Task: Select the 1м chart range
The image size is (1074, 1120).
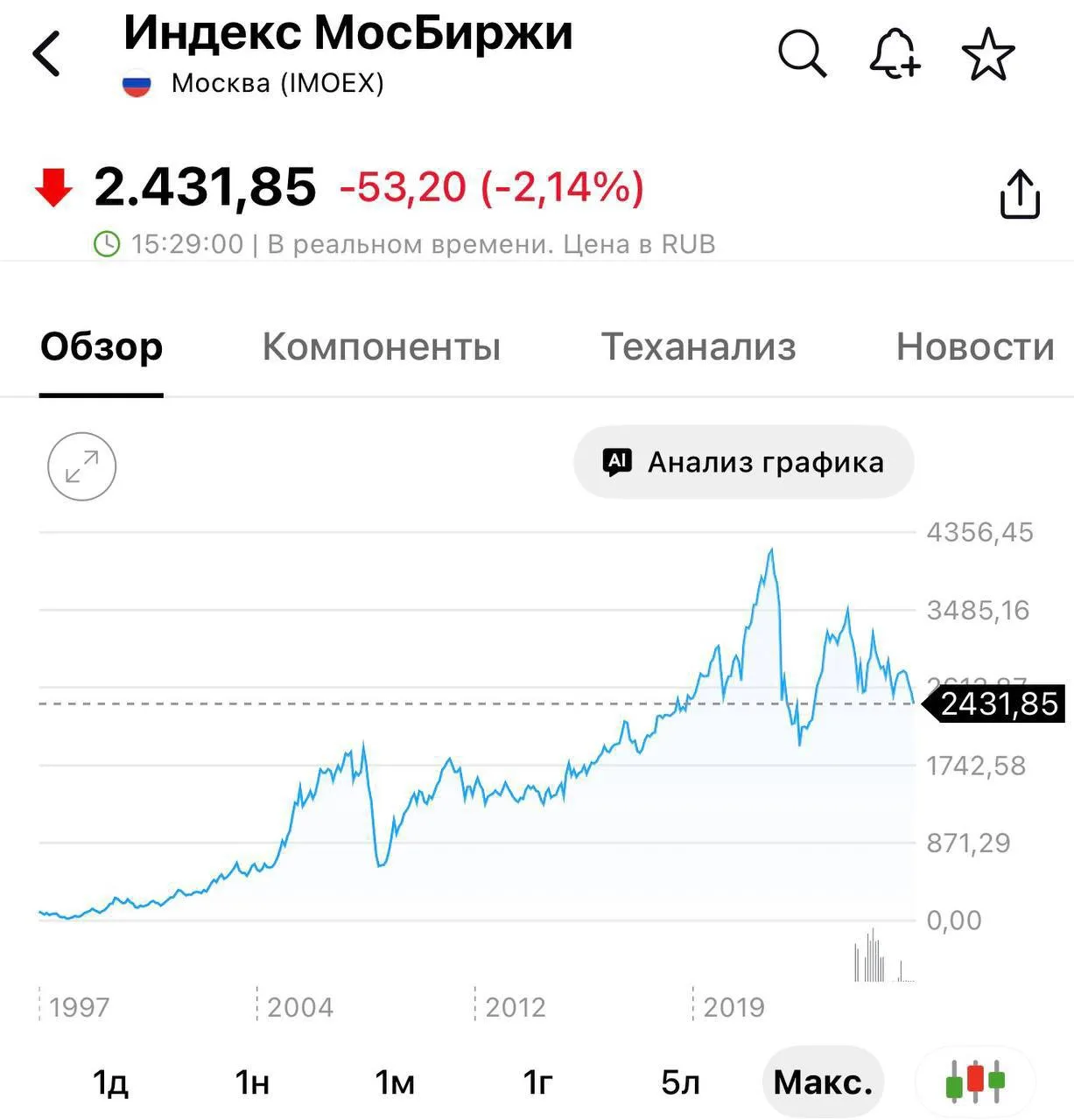Action: point(395,1082)
